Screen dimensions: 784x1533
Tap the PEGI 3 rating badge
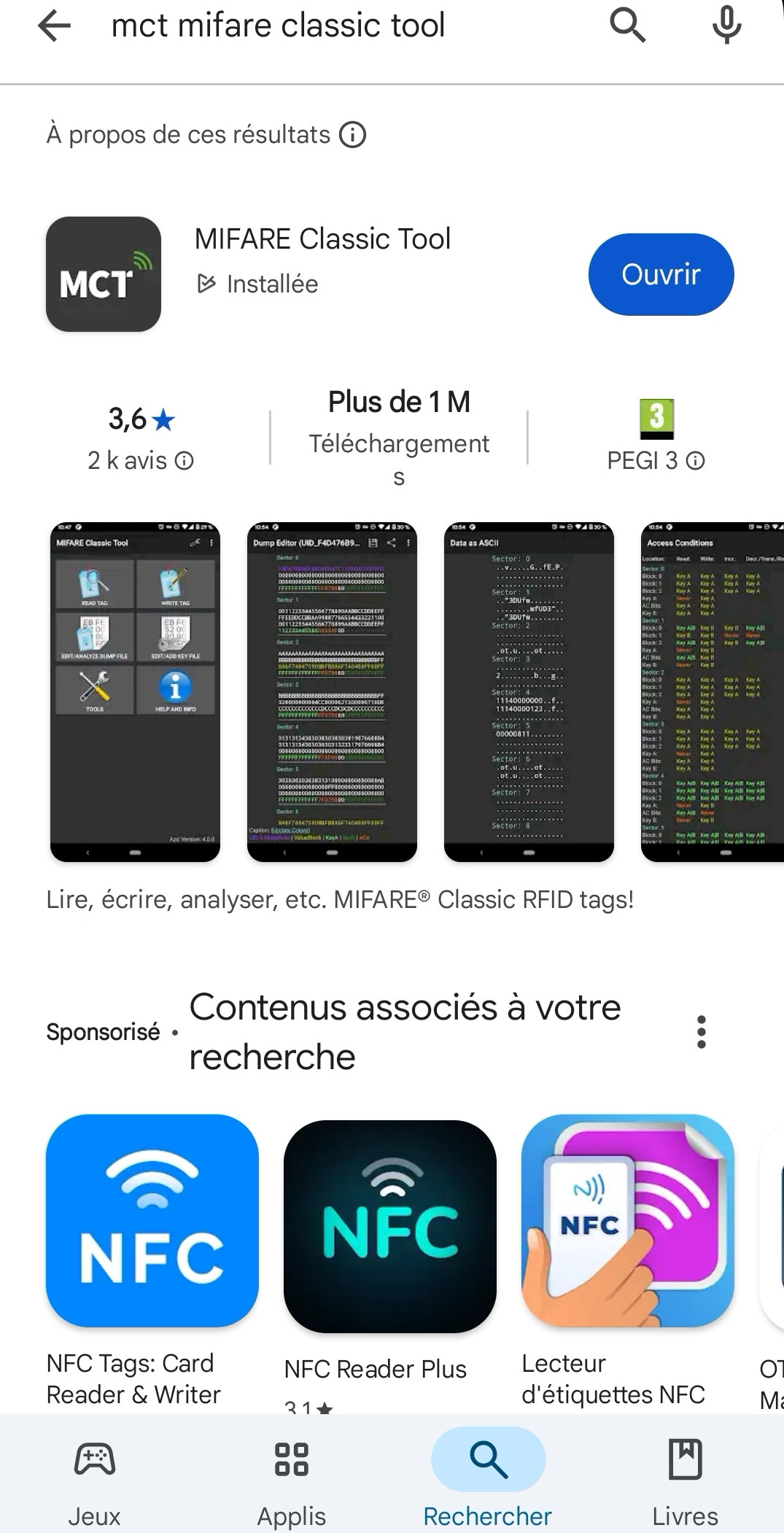point(655,422)
